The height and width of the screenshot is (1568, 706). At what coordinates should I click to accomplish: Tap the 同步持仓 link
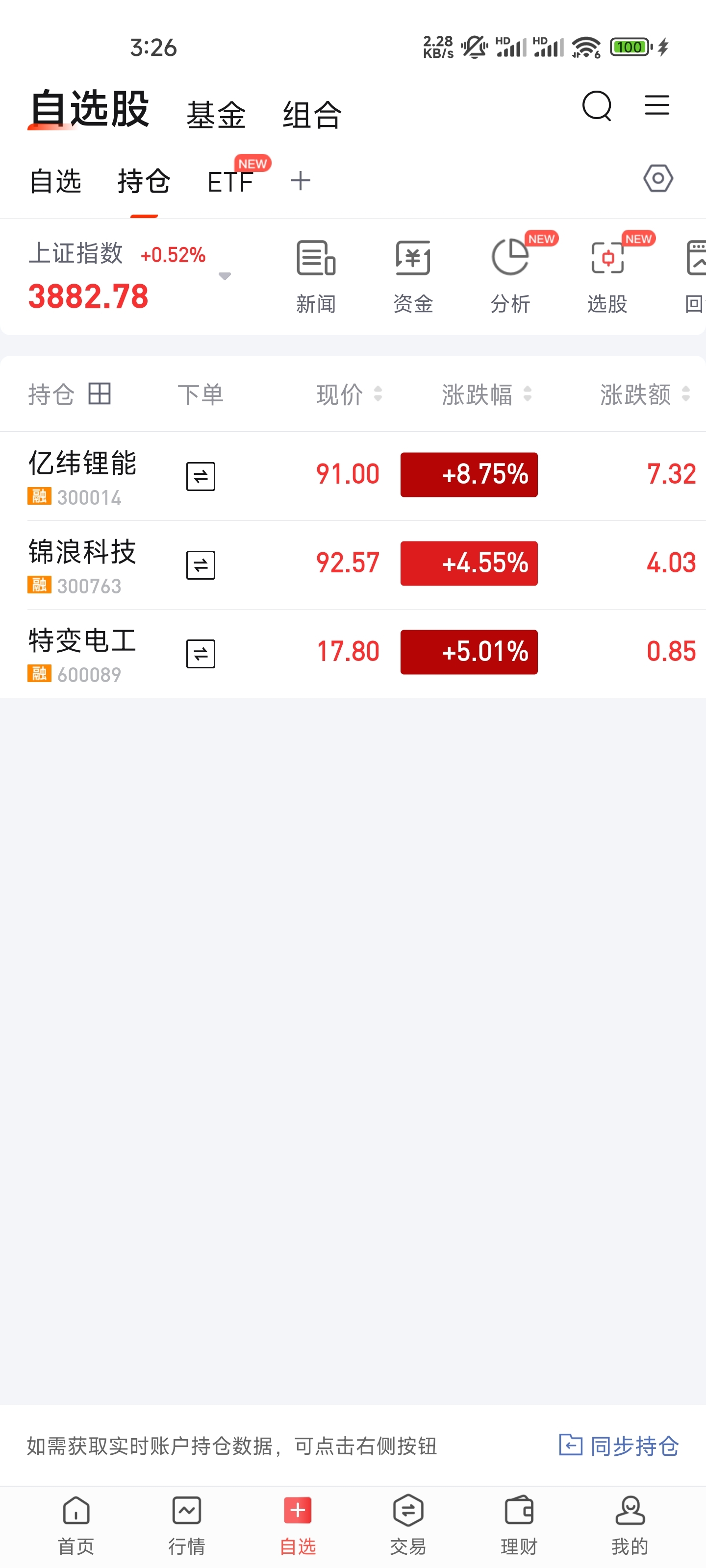click(619, 1445)
